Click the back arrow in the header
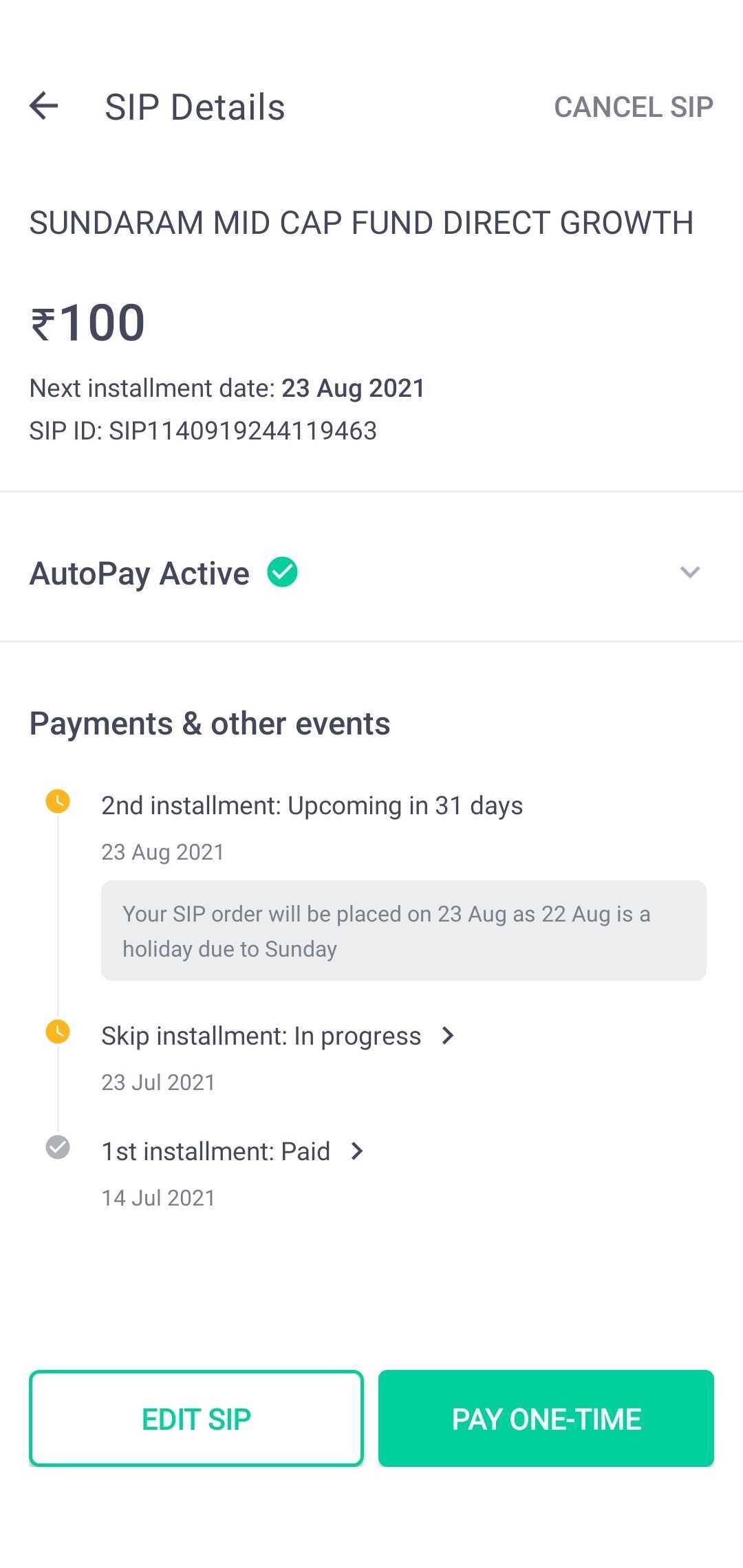 [44, 107]
